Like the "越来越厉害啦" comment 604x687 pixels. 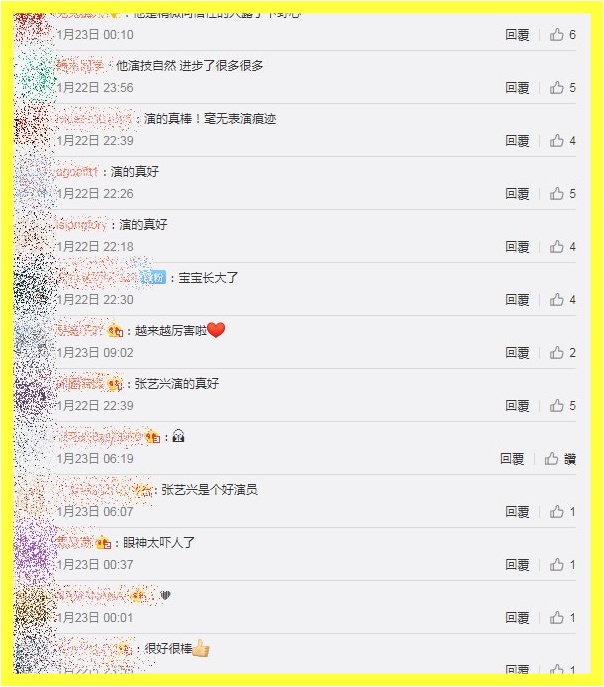coord(558,353)
